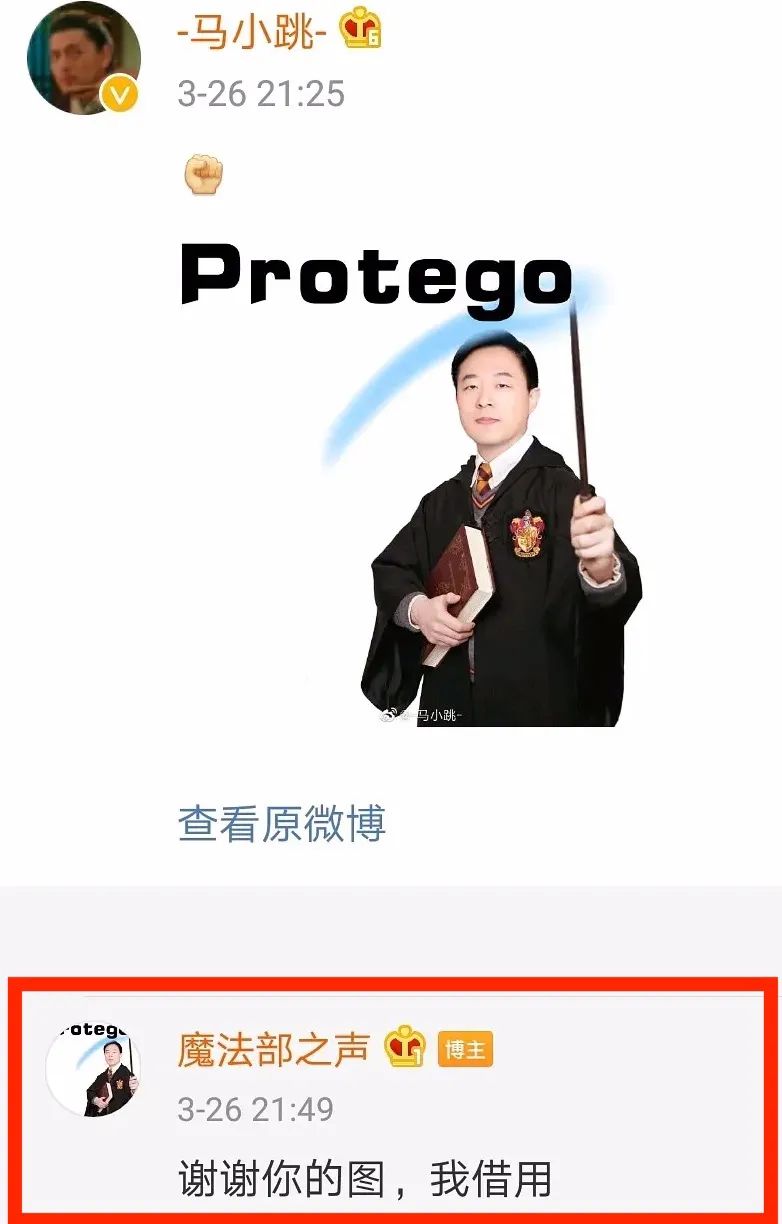
Task: Open the -马小跳- username profile
Action: pos(252,36)
